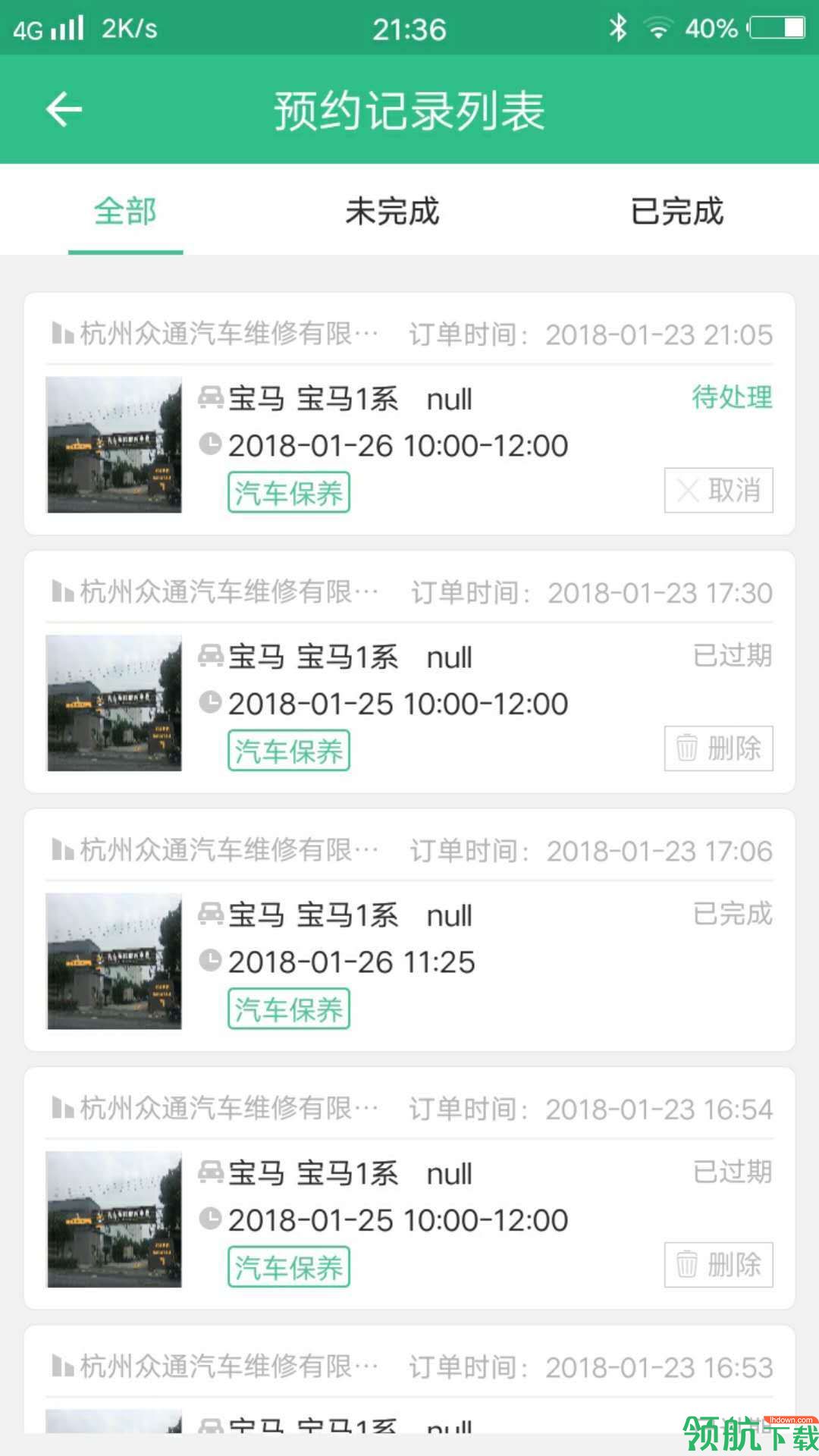Tap the building icon before 杭州众通汽车维修有限

[x=62, y=334]
